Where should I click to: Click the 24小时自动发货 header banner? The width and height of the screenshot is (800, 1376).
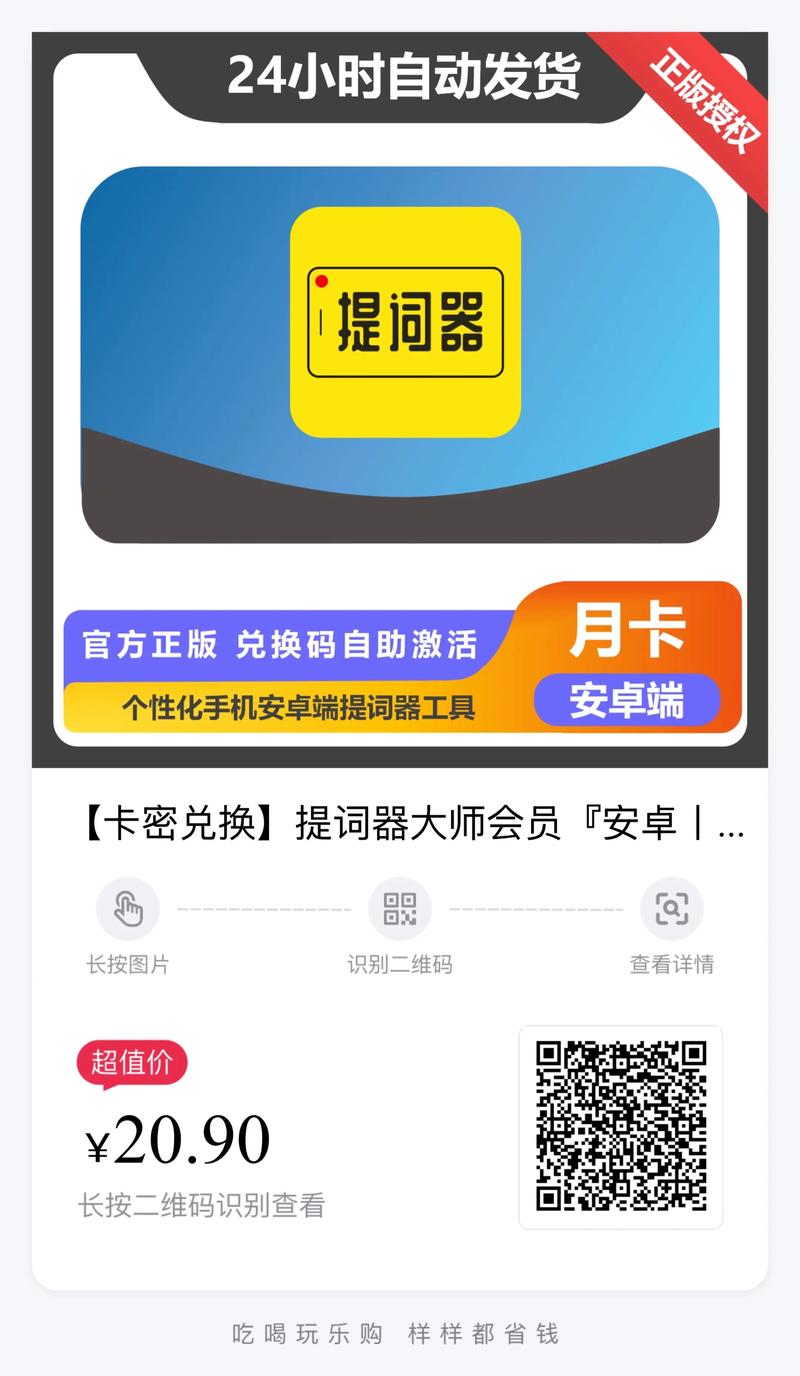(x=400, y=78)
